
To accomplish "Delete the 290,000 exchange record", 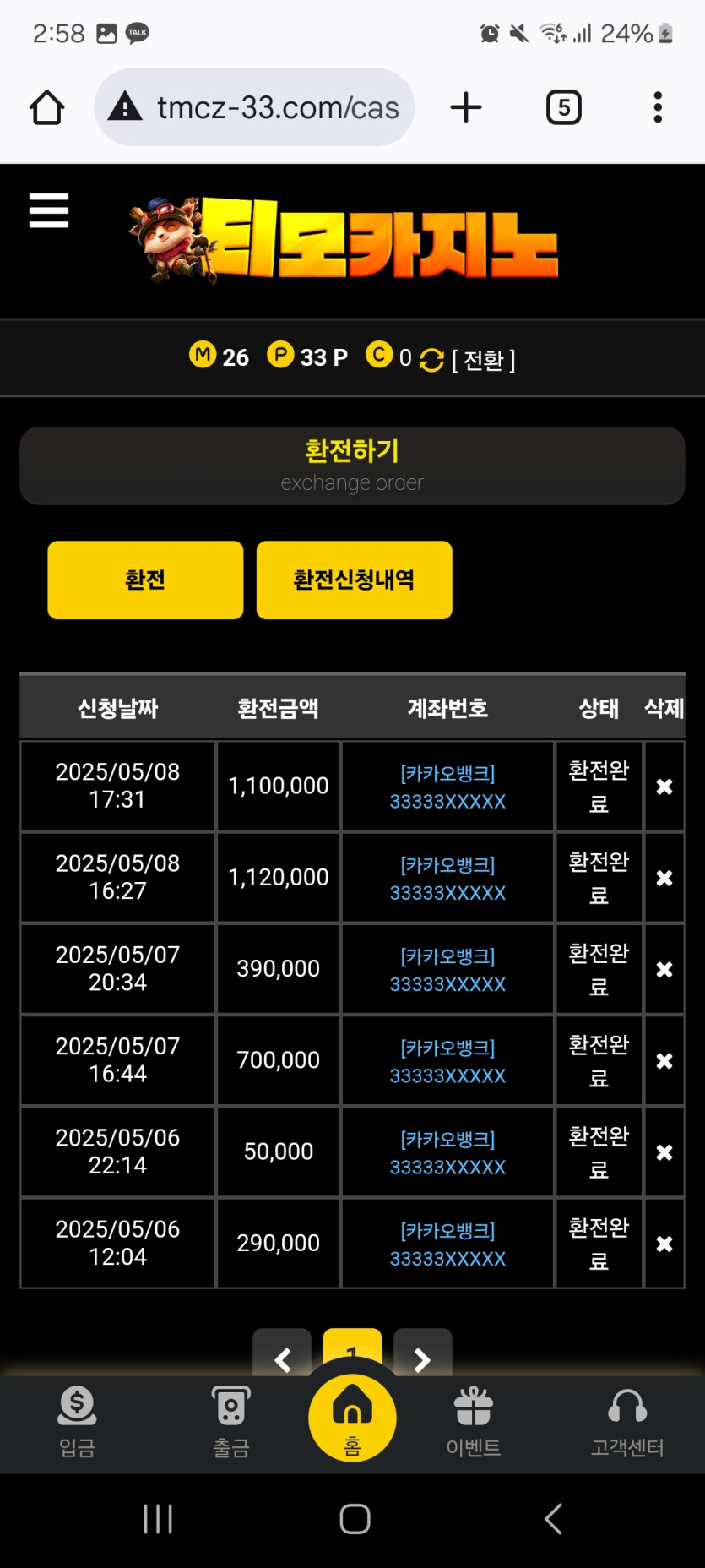I will click(664, 1244).
